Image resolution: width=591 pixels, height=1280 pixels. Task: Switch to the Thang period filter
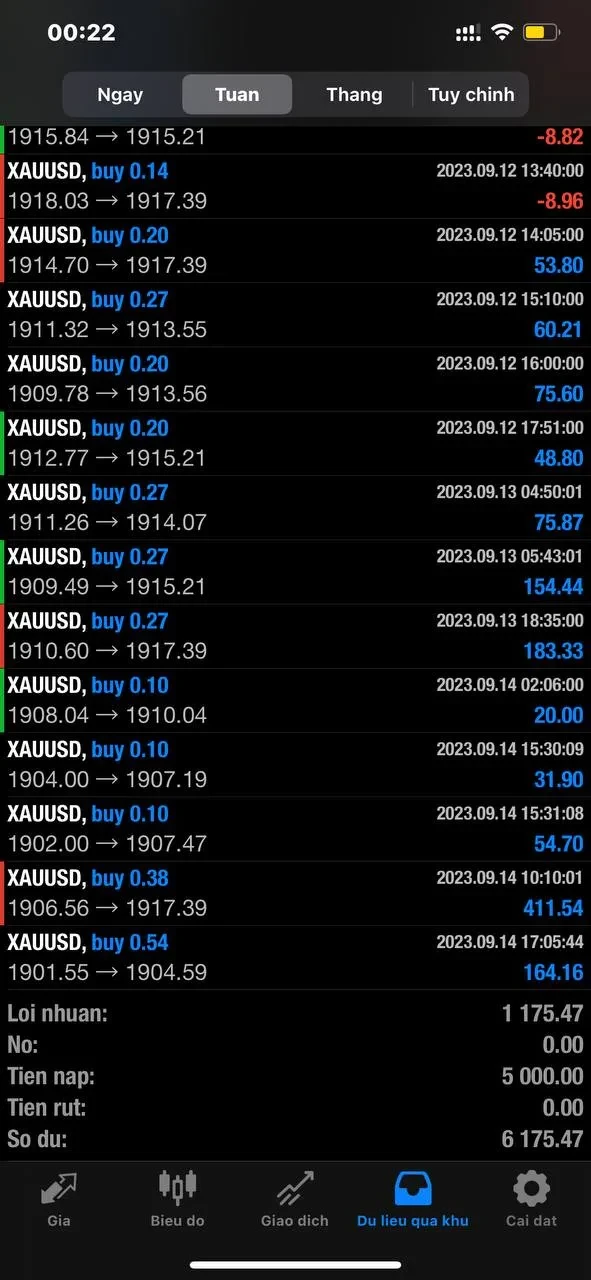pos(354,95)
